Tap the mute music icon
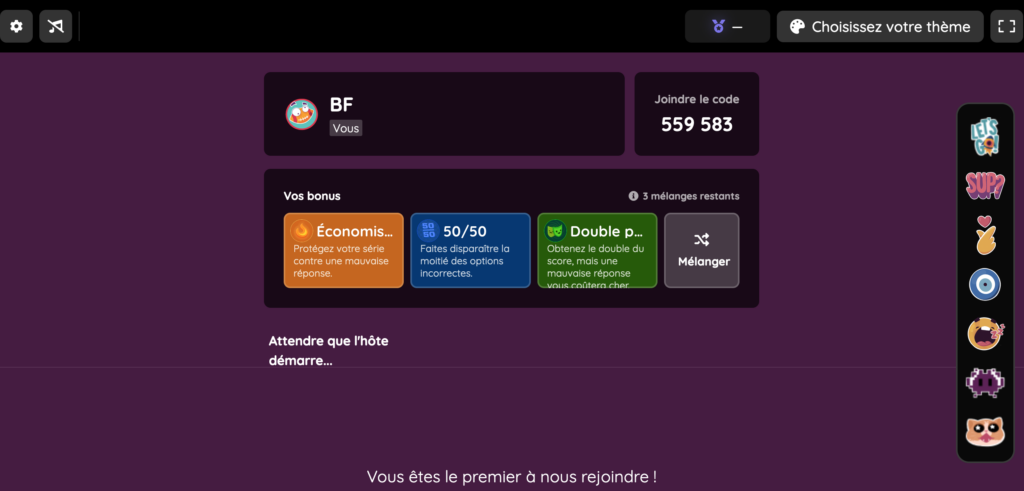 56,26
